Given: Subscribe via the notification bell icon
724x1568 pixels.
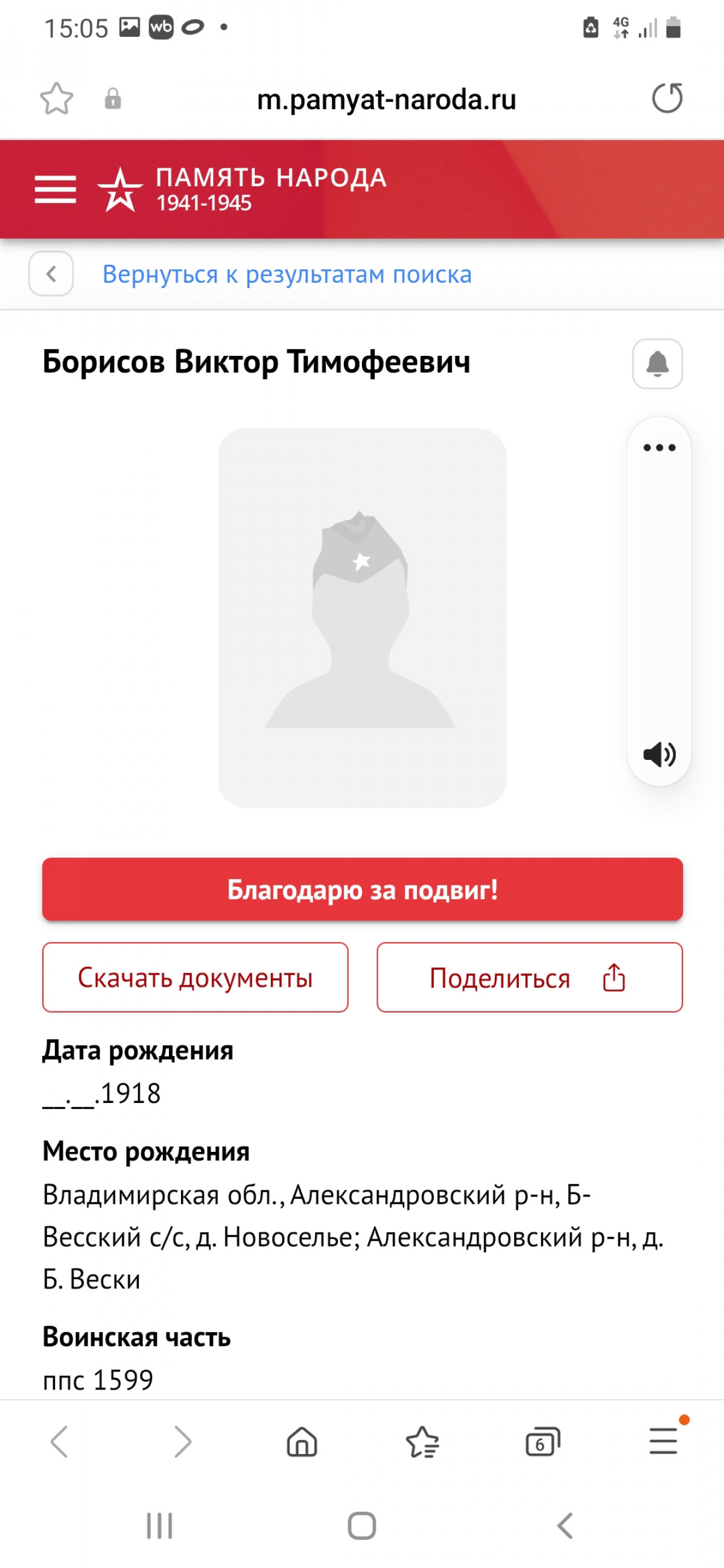Looking at the screenshot, I should (x=657, y=364).
